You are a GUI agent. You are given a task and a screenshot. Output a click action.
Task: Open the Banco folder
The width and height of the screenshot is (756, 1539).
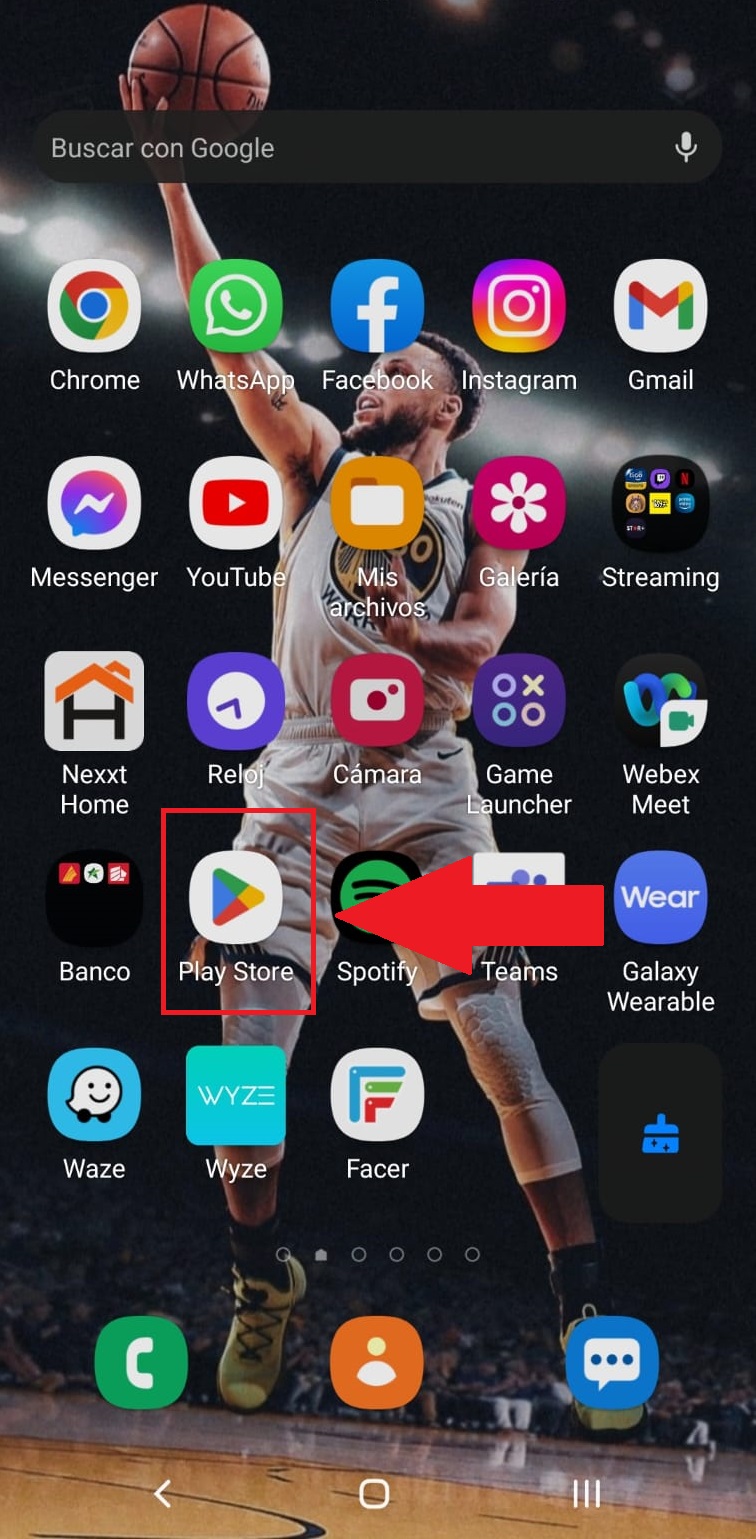click(x=94, y=897)
